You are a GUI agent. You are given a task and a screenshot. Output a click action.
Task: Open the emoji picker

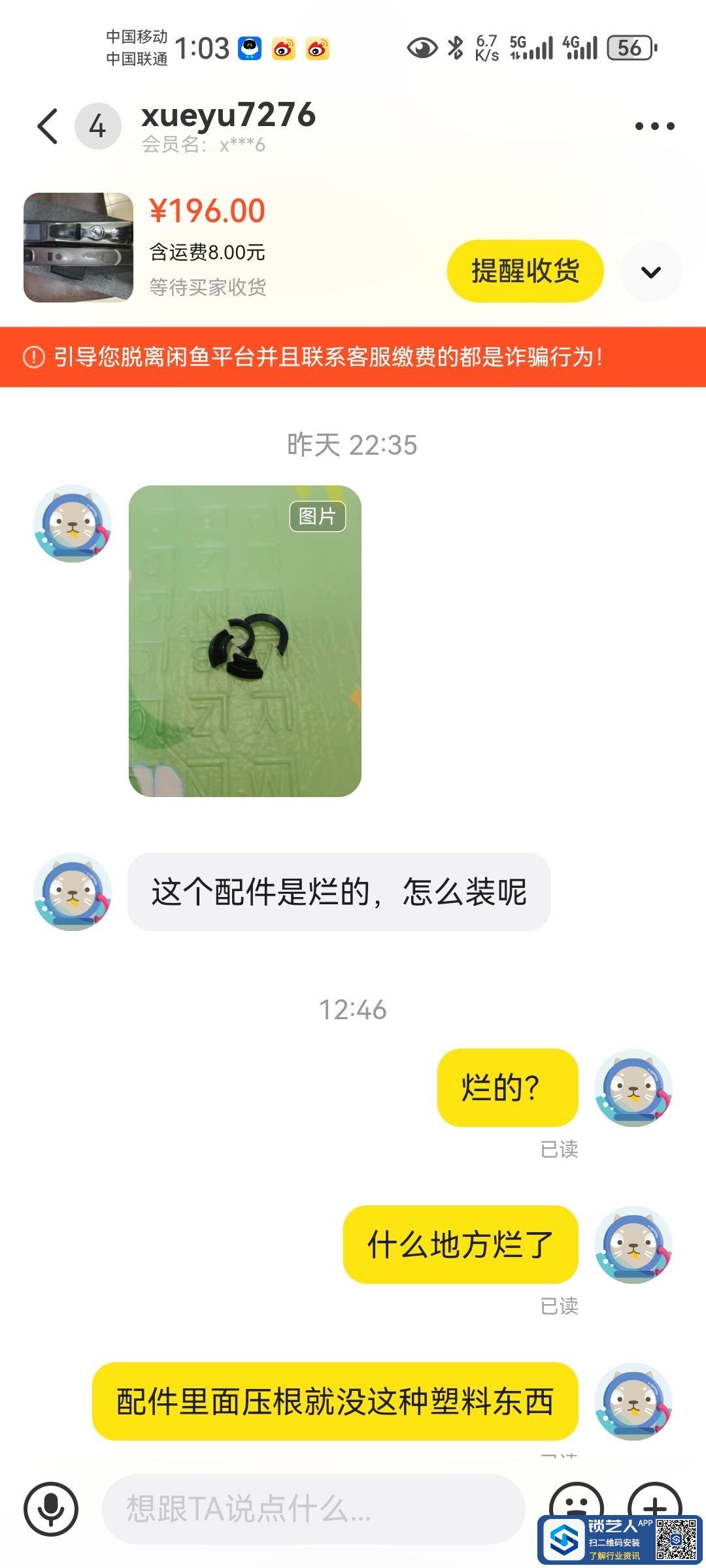pyautogui.click(x=576, y=1503)
